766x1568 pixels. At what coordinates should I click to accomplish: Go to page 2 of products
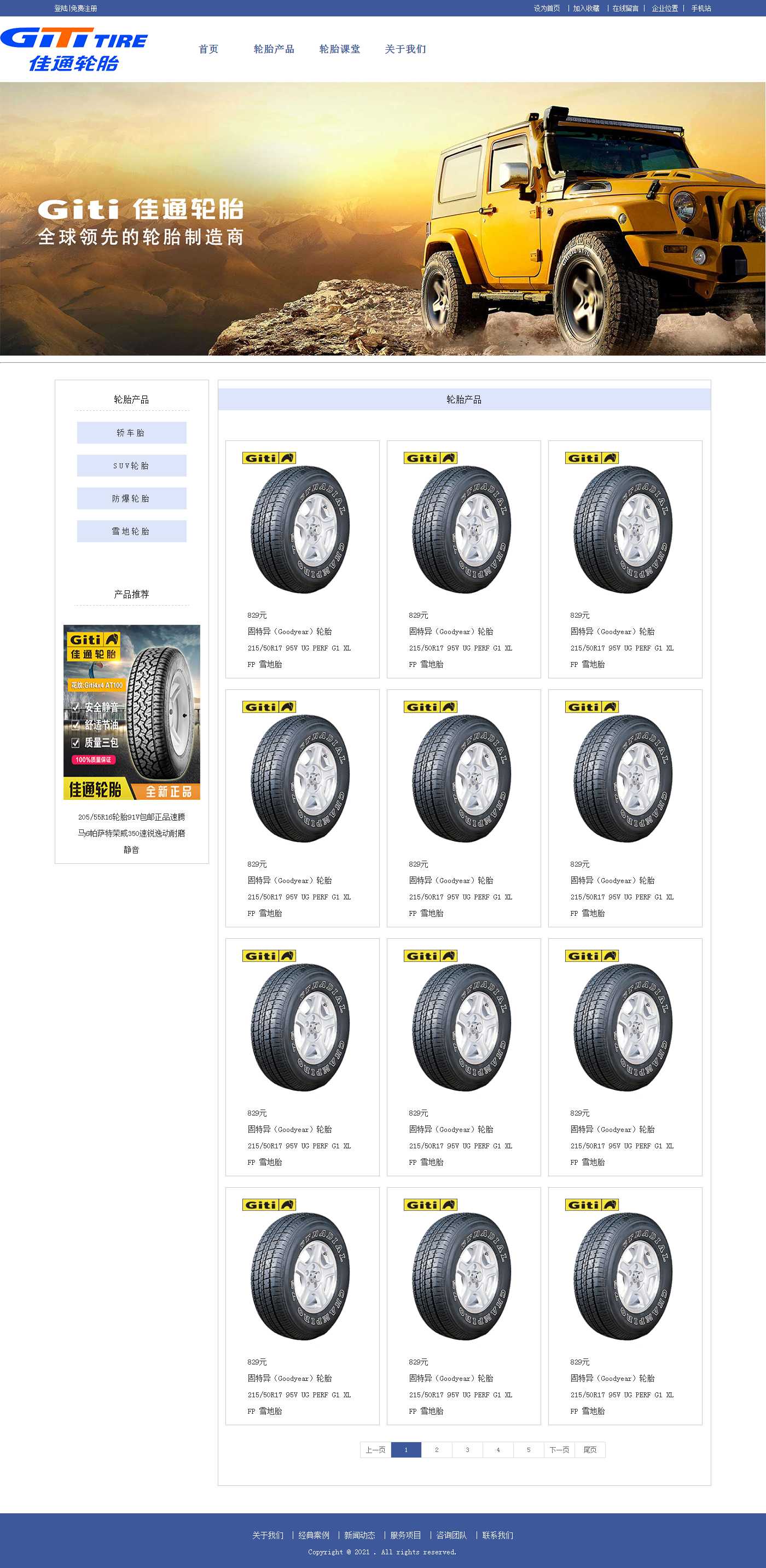pyautogui.click(x=437, y=1450)
